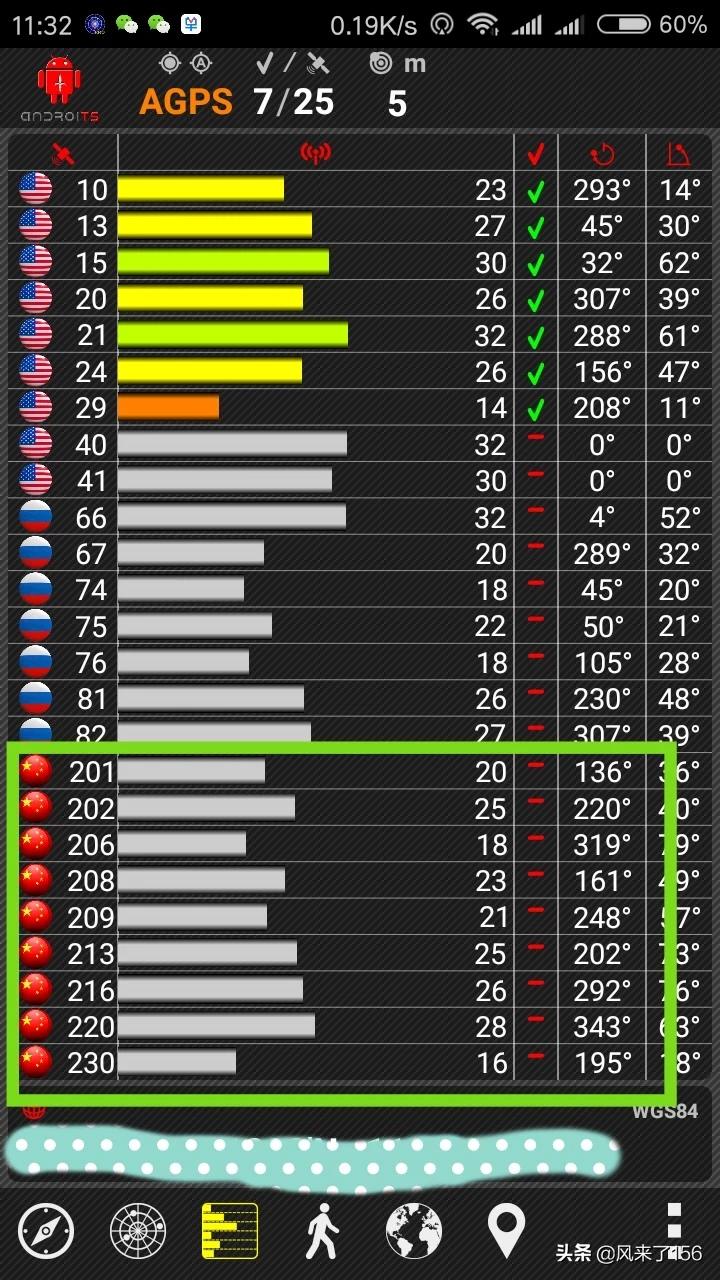720x1280 pixels.
Task: Open the location pin tab
Action: pyautogui.click(x=506, y=1231)
